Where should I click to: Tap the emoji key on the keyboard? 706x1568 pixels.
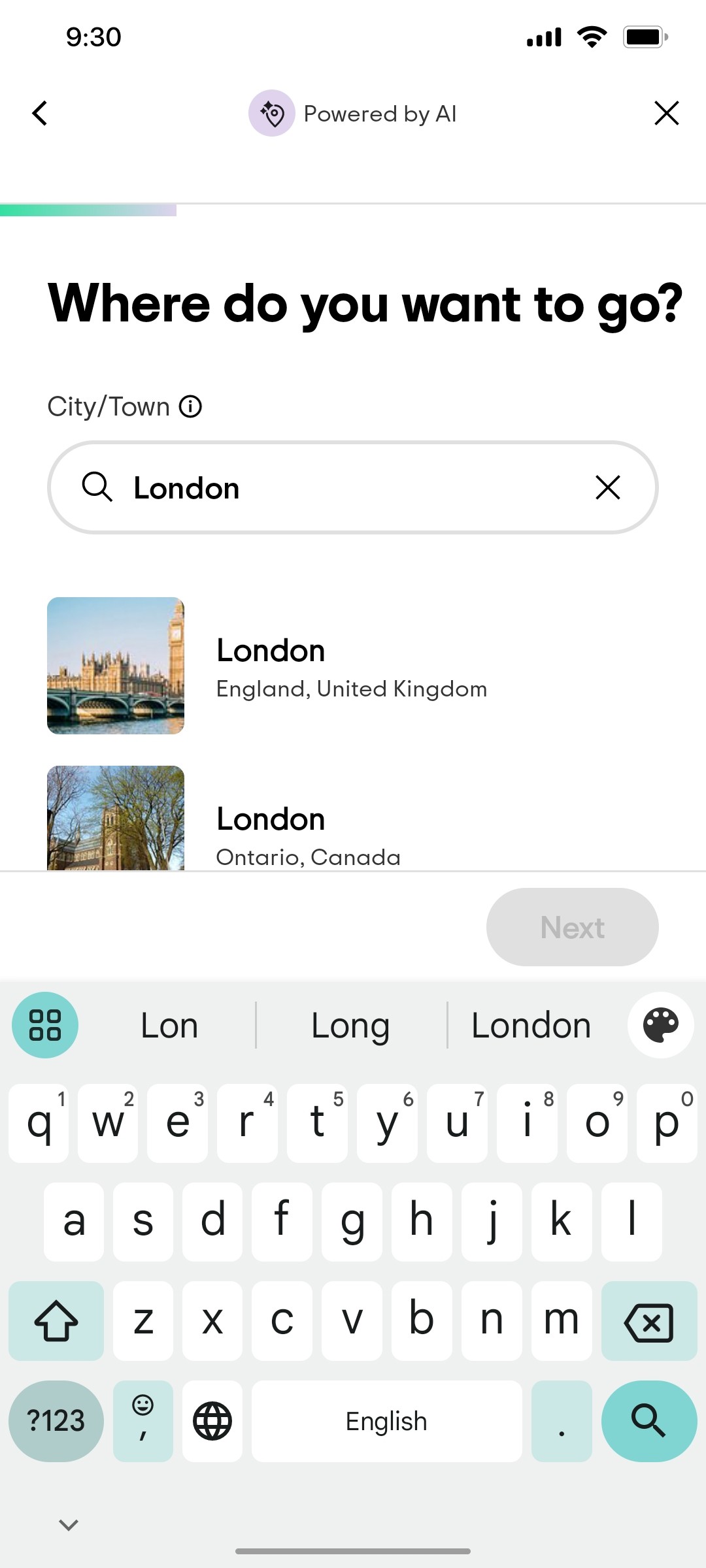coord(143,1420)
